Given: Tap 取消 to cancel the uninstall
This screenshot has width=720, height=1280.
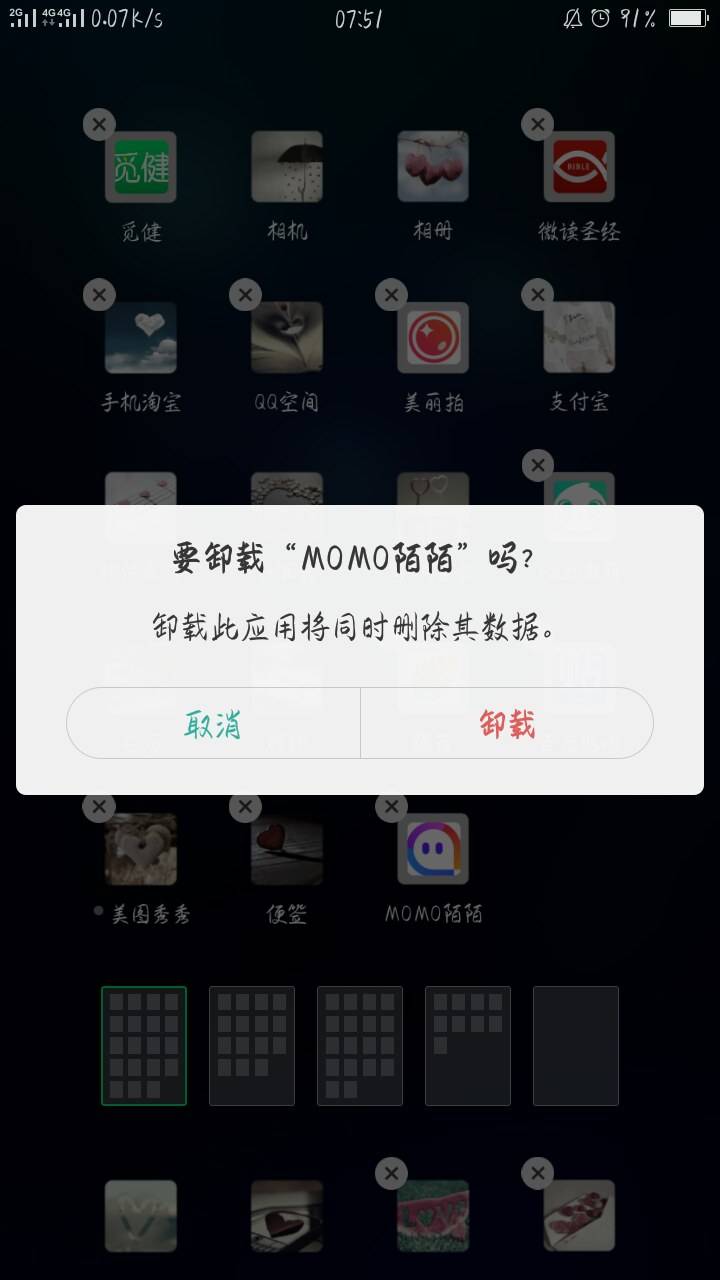Looking at the screenshot, I should pyautogui.click(x=213, y=723).
